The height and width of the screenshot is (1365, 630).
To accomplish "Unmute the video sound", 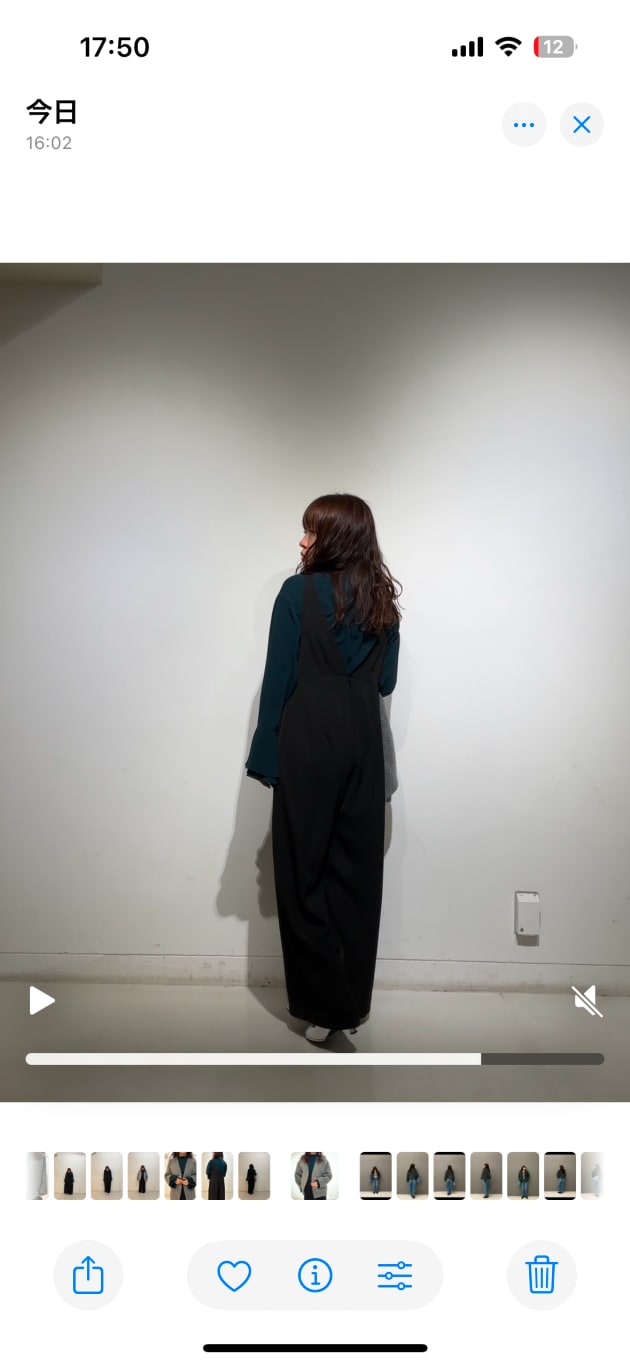I will coord(587,1000).
